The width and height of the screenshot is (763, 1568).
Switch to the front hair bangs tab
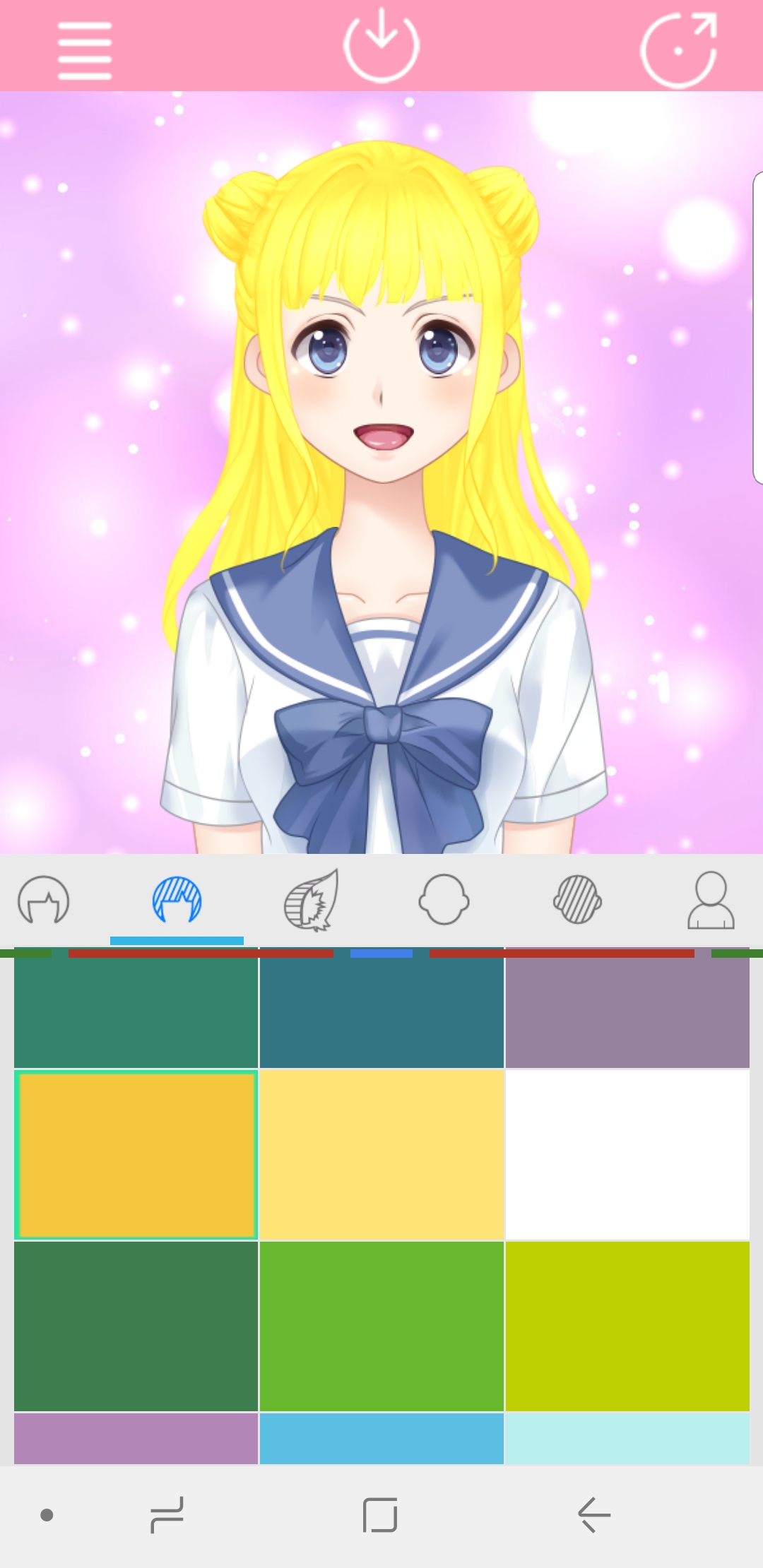pos(44,900)
